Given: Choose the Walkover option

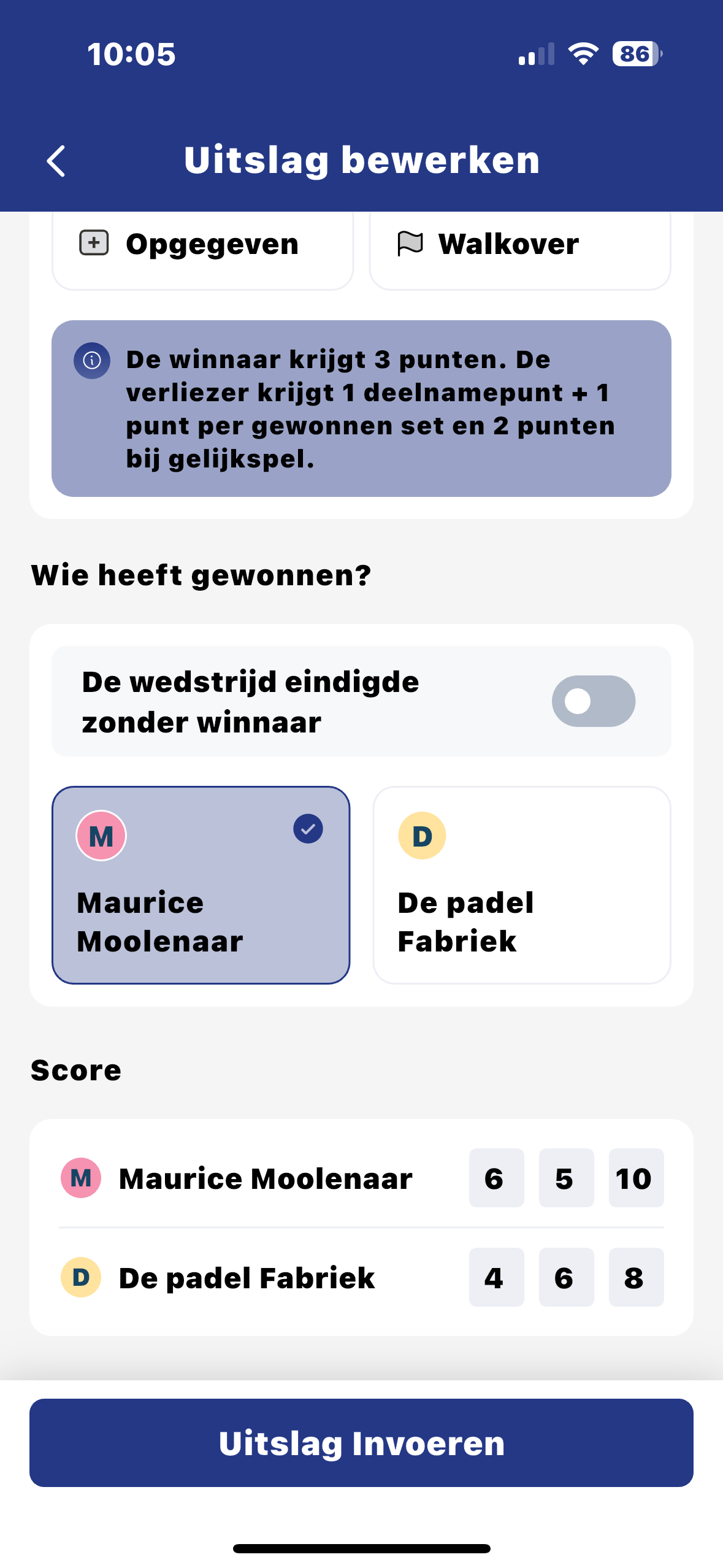Looking at the screenshot, I should (x=520, y=245).
